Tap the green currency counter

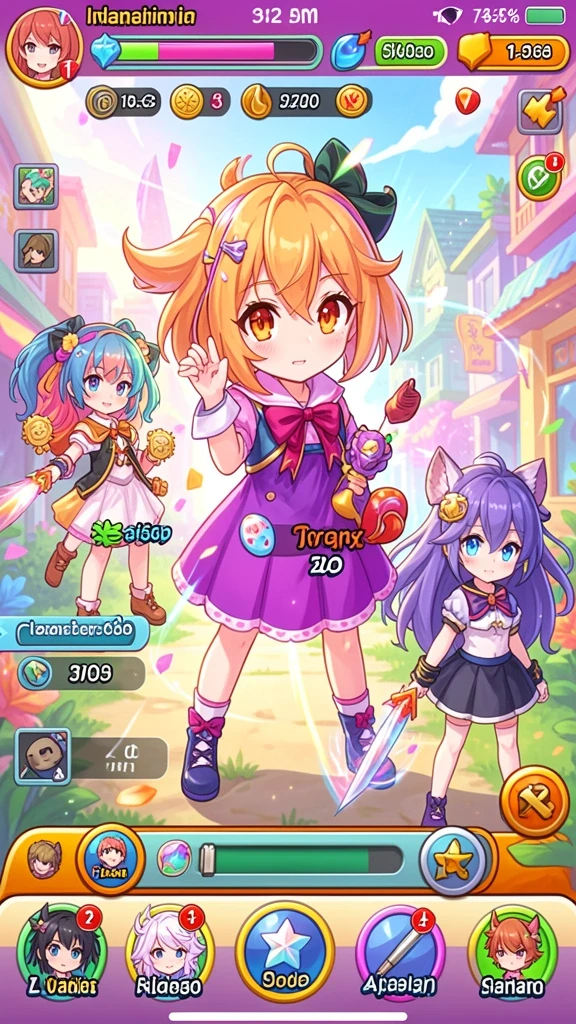(x=410, y=52)
